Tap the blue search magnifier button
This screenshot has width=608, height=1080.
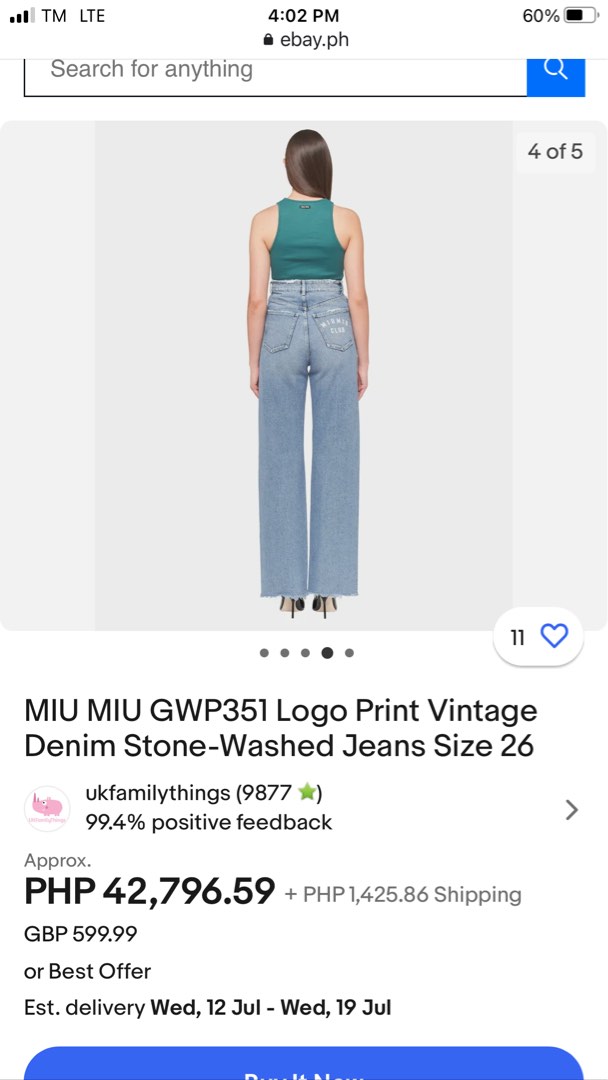coord(555,71)
